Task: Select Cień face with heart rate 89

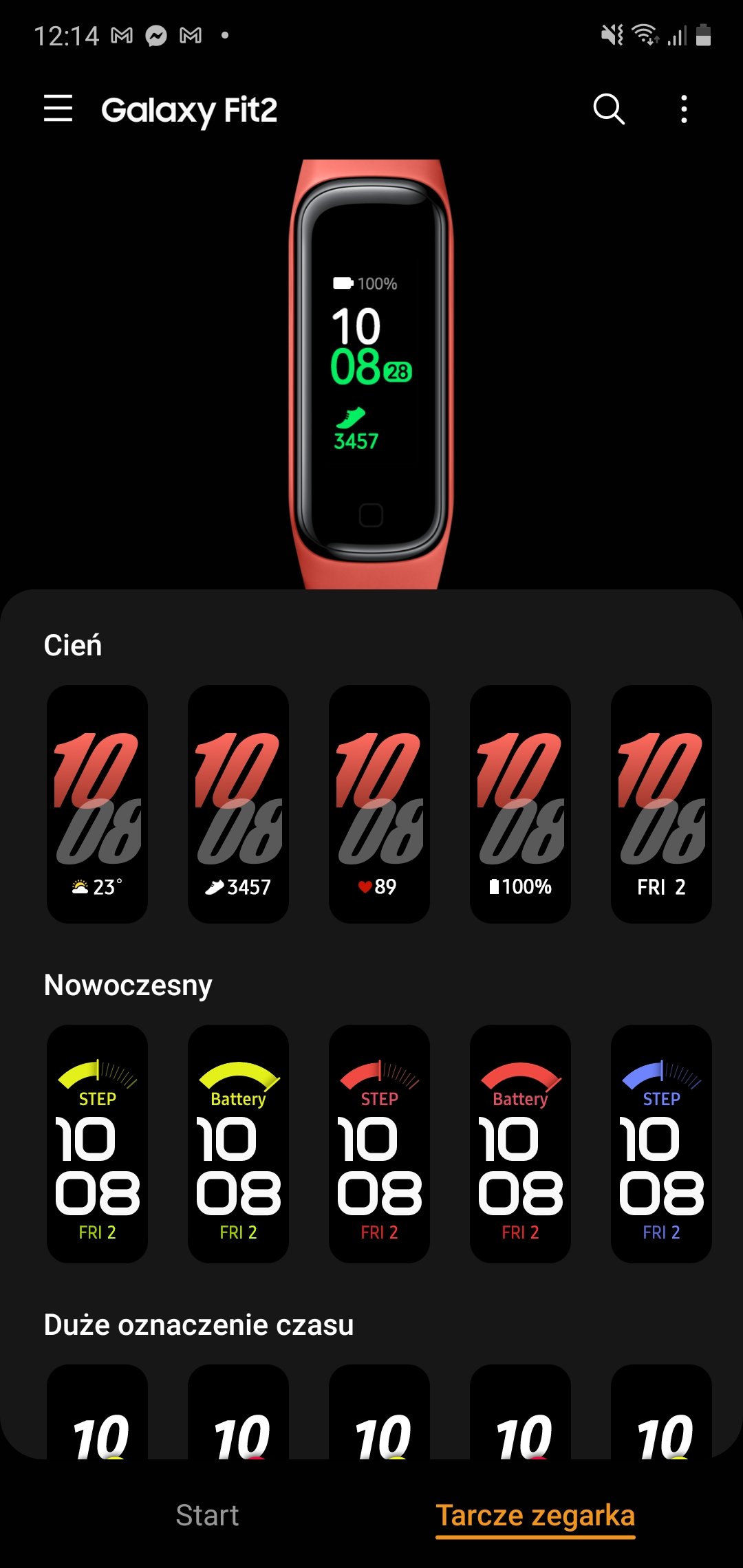Action: (x=379, y=804)
